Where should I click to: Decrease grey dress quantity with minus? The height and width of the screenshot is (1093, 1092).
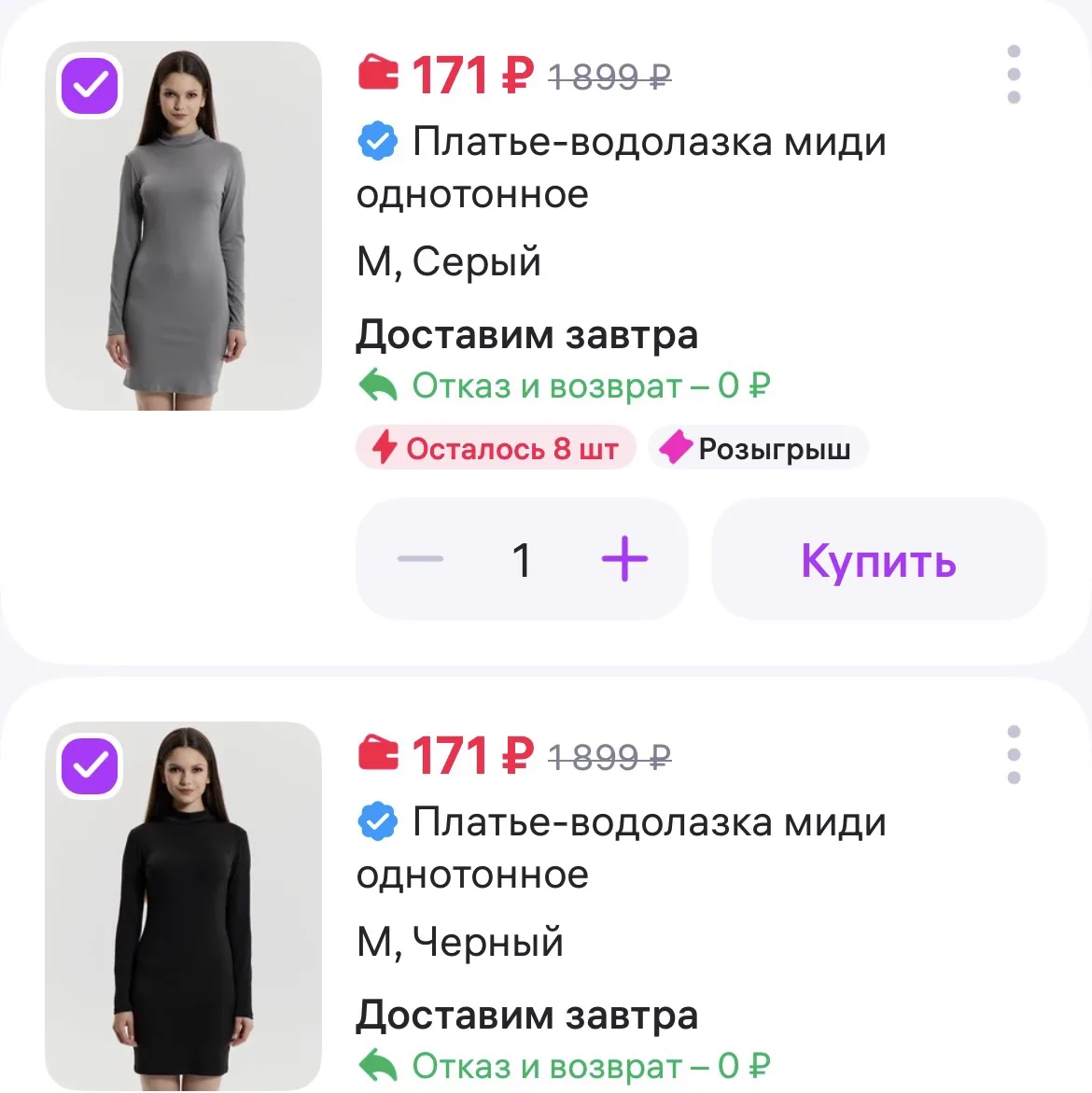tap(420, 559)
